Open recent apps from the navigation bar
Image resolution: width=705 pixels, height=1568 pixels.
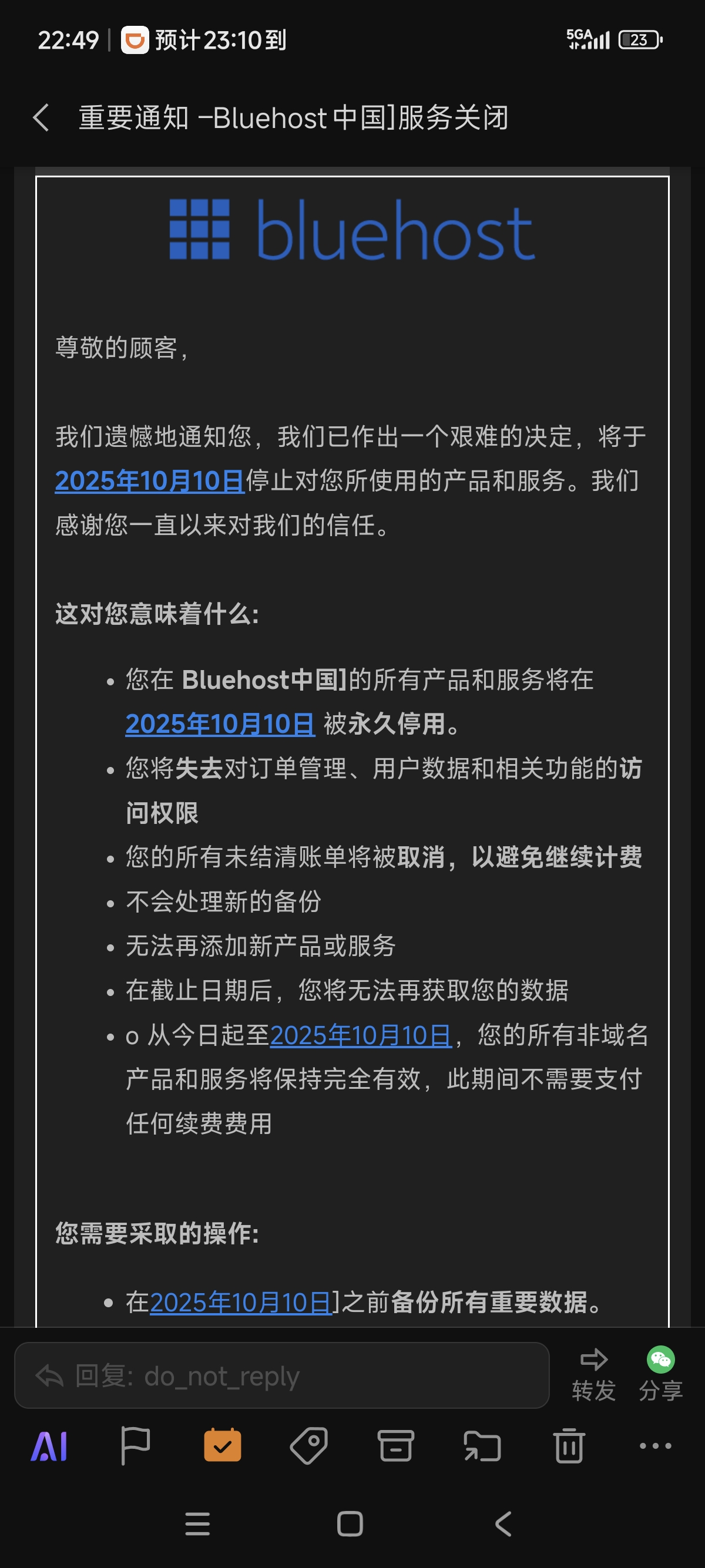[x=197, y=1524]
